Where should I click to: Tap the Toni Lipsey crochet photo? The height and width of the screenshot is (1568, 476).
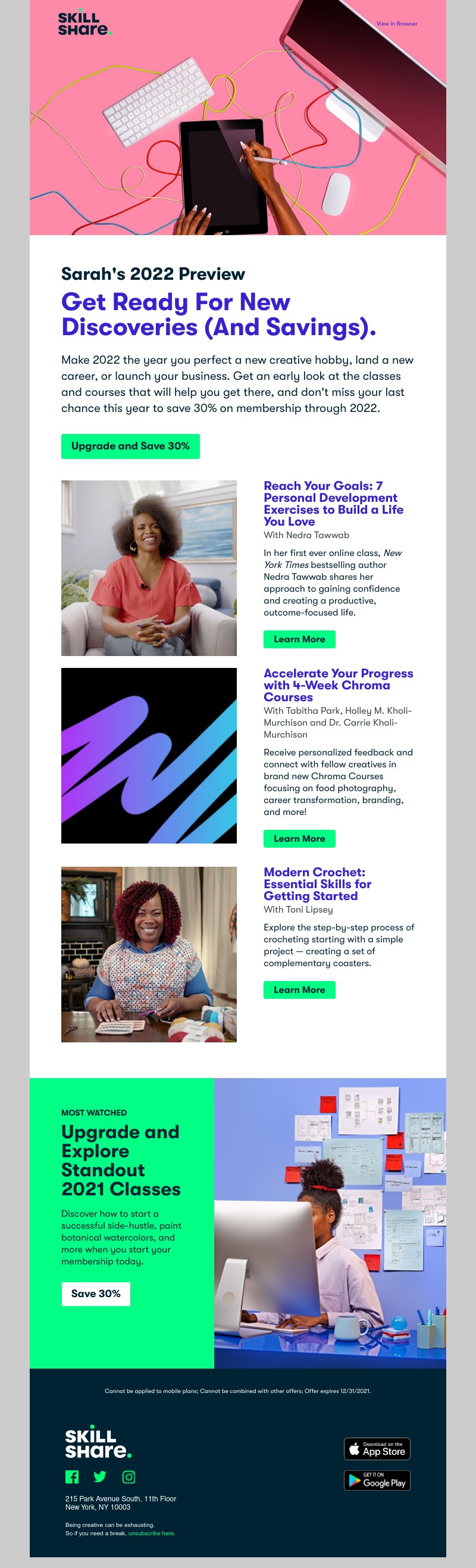(x=149, y=954)
